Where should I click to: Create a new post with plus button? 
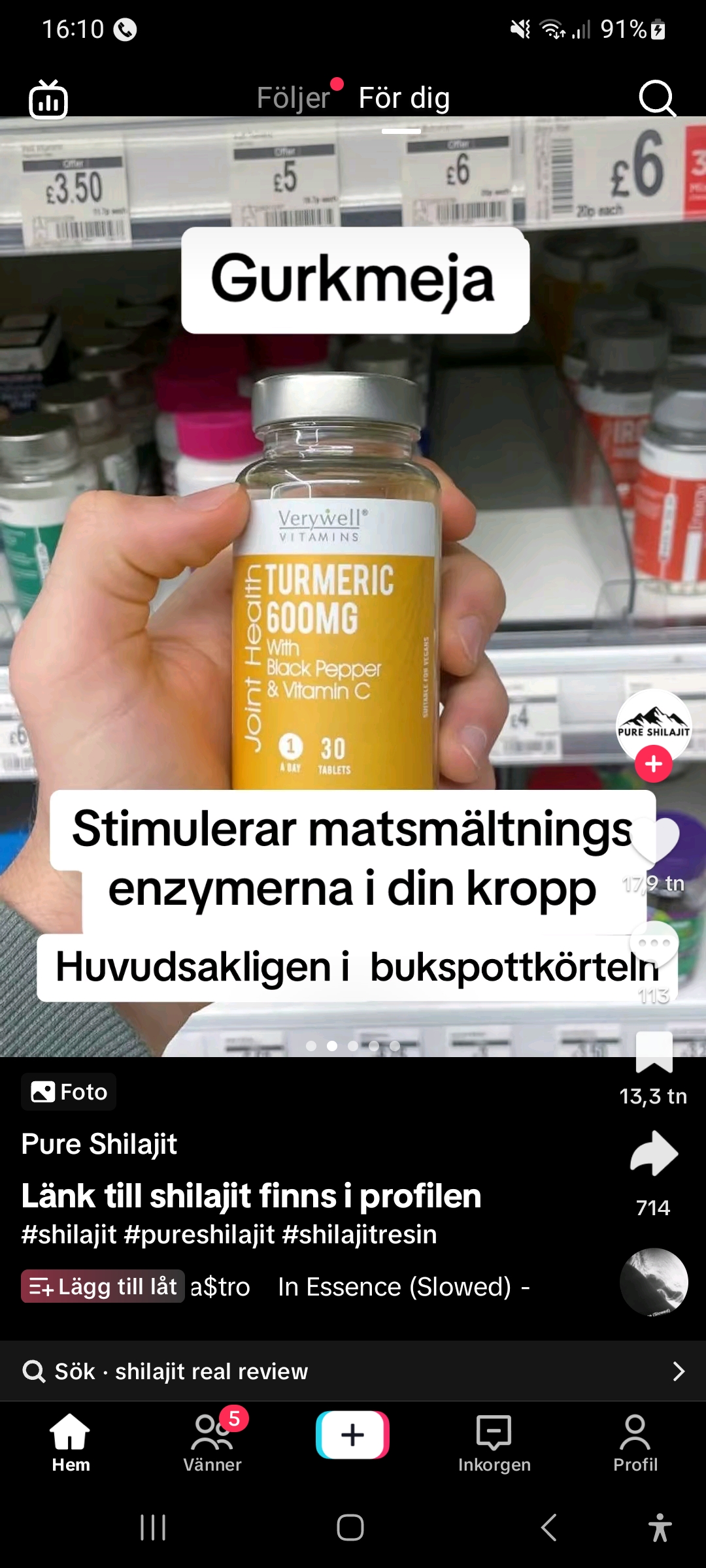pyautogui.click(x=352, y=1435)
